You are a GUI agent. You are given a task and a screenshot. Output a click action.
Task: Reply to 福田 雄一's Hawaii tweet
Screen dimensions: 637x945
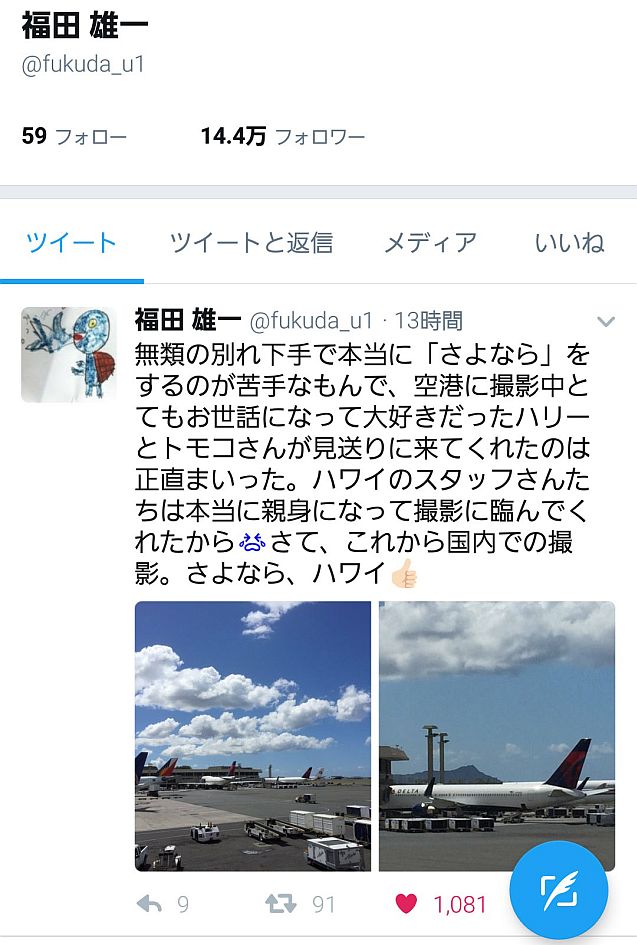(x=150, y=905)
